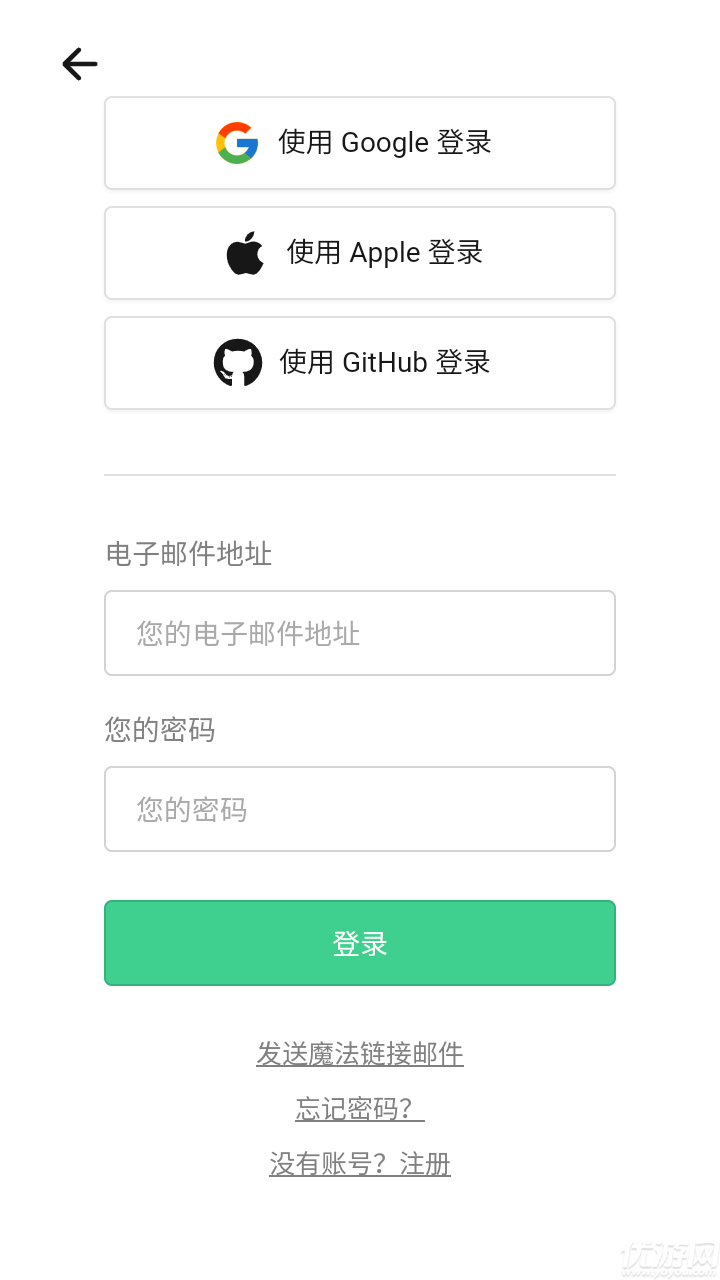Select 使用 Apple 登录 option

pos(360,252)
